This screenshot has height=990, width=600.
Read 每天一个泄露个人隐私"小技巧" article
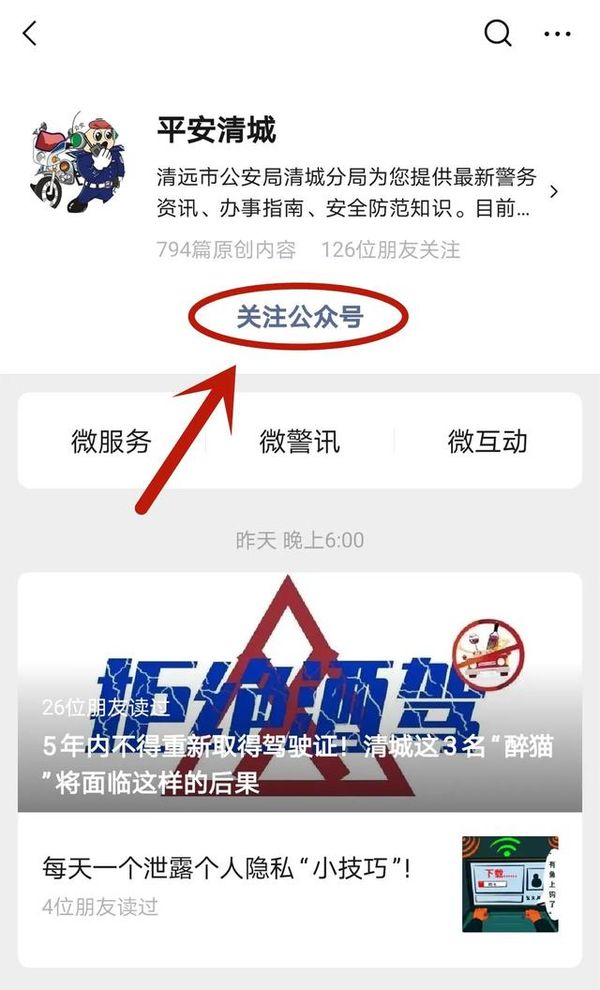[x=228, y=868]
